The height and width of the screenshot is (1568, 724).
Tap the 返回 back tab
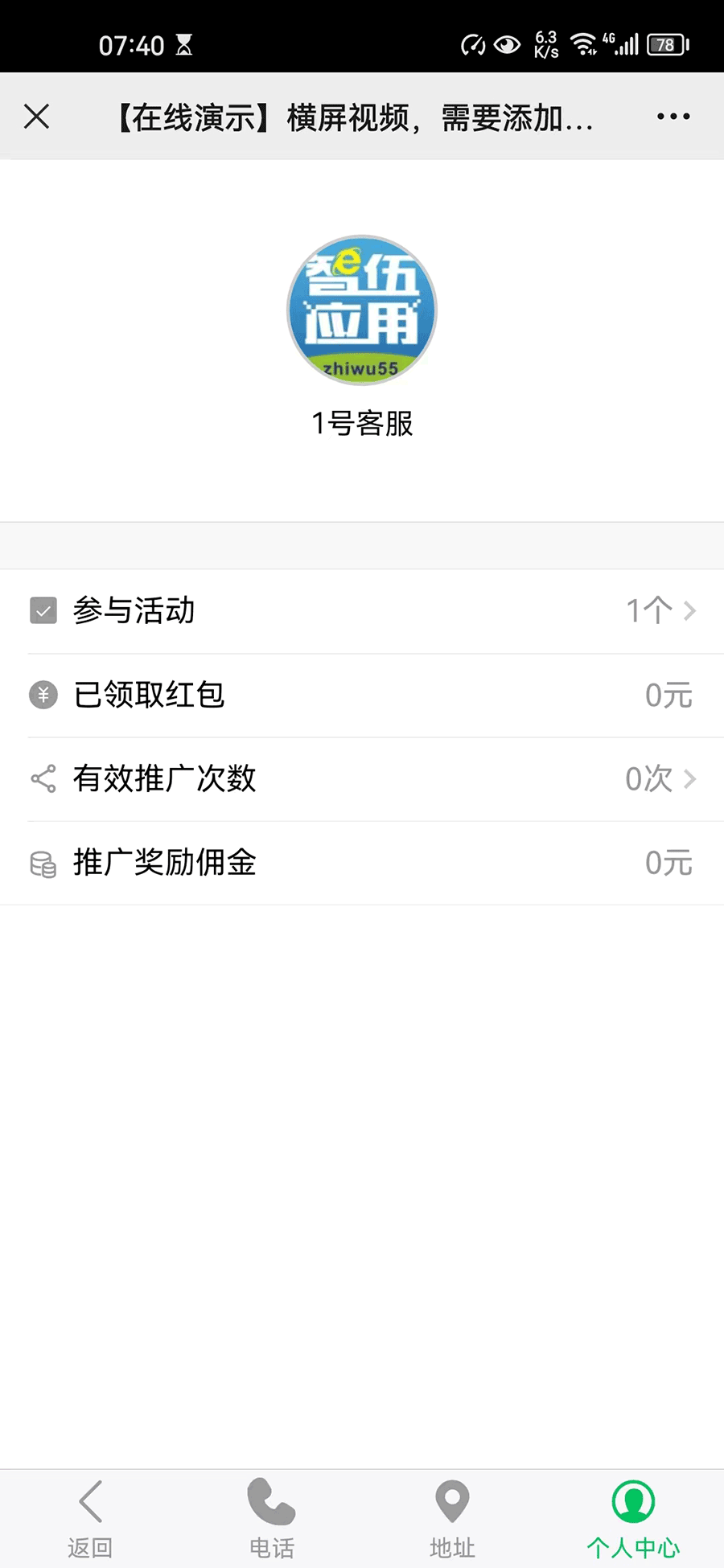click(90, 1518)
